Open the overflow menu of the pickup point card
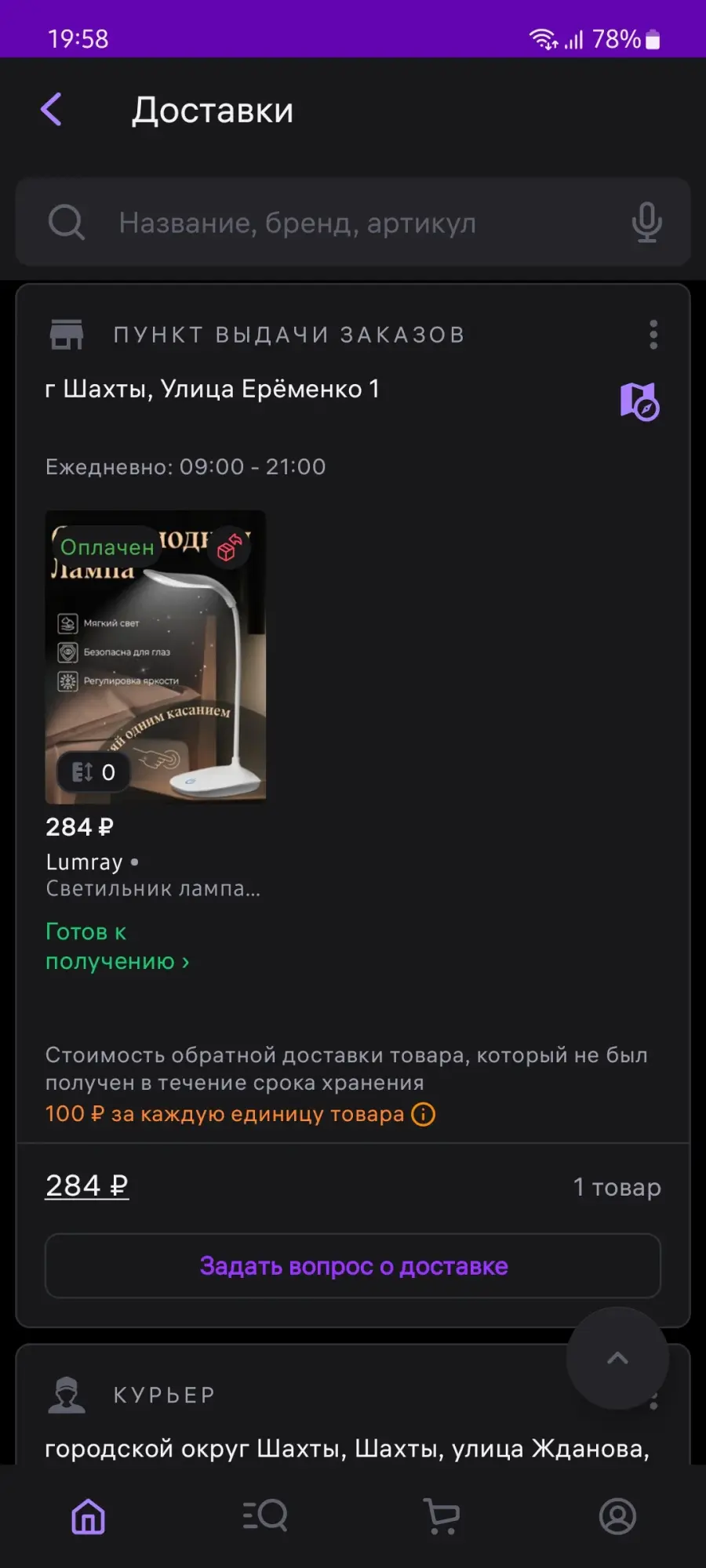 (653, 335)
